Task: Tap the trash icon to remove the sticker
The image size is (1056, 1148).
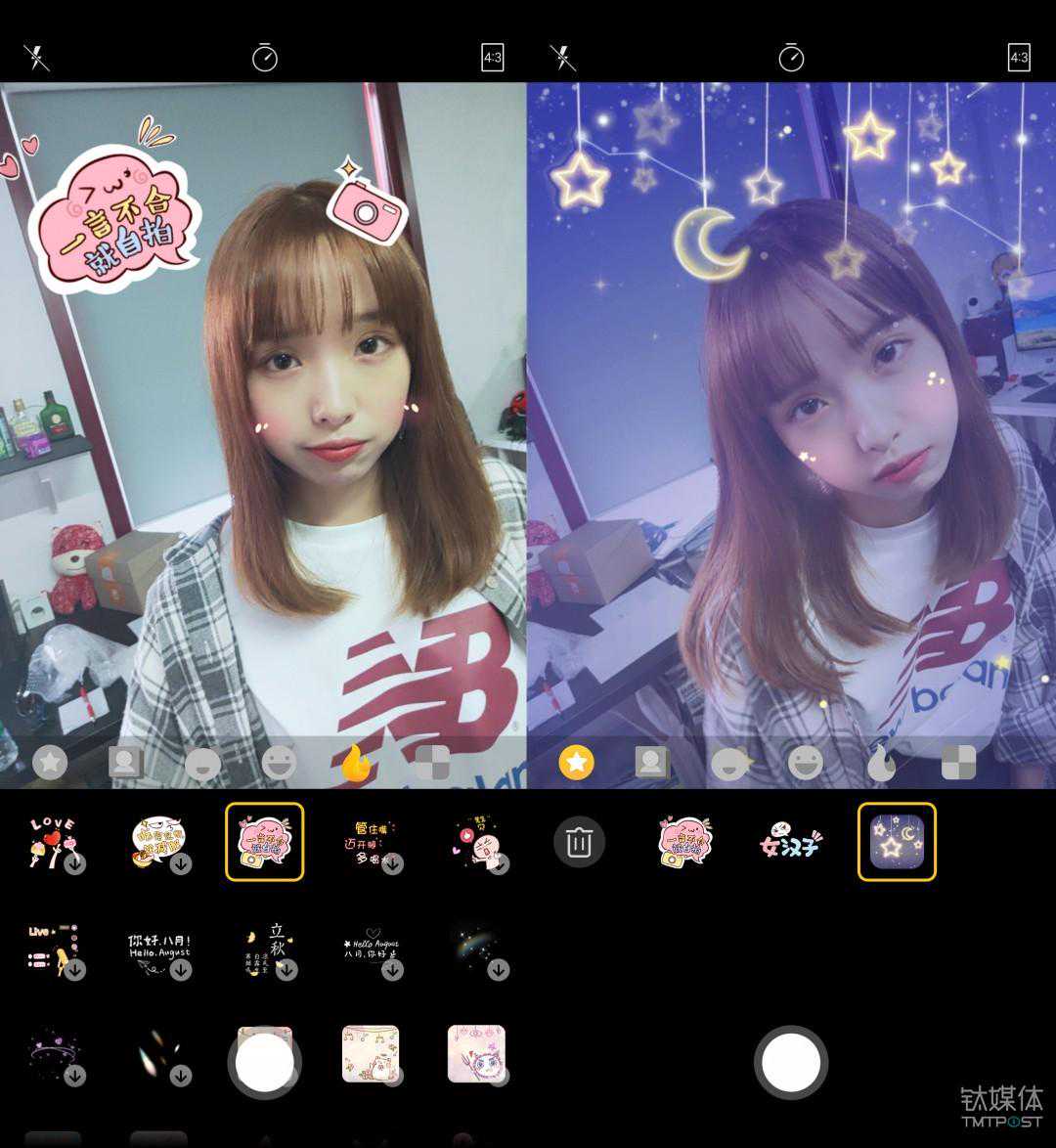Action: click(x=579, y=842)
